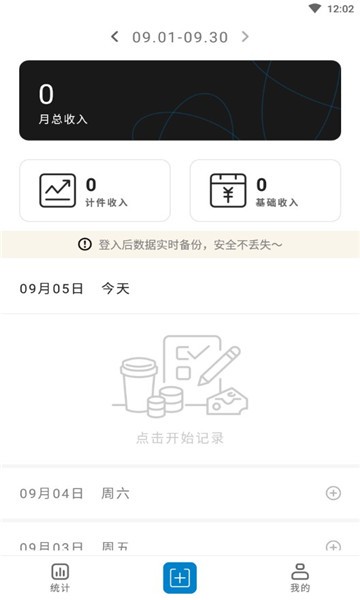Image resolution: width=360 pixels, height=600 pixels.
Task: Switch to the 统计 tab
Action: (x=60, y=577)
